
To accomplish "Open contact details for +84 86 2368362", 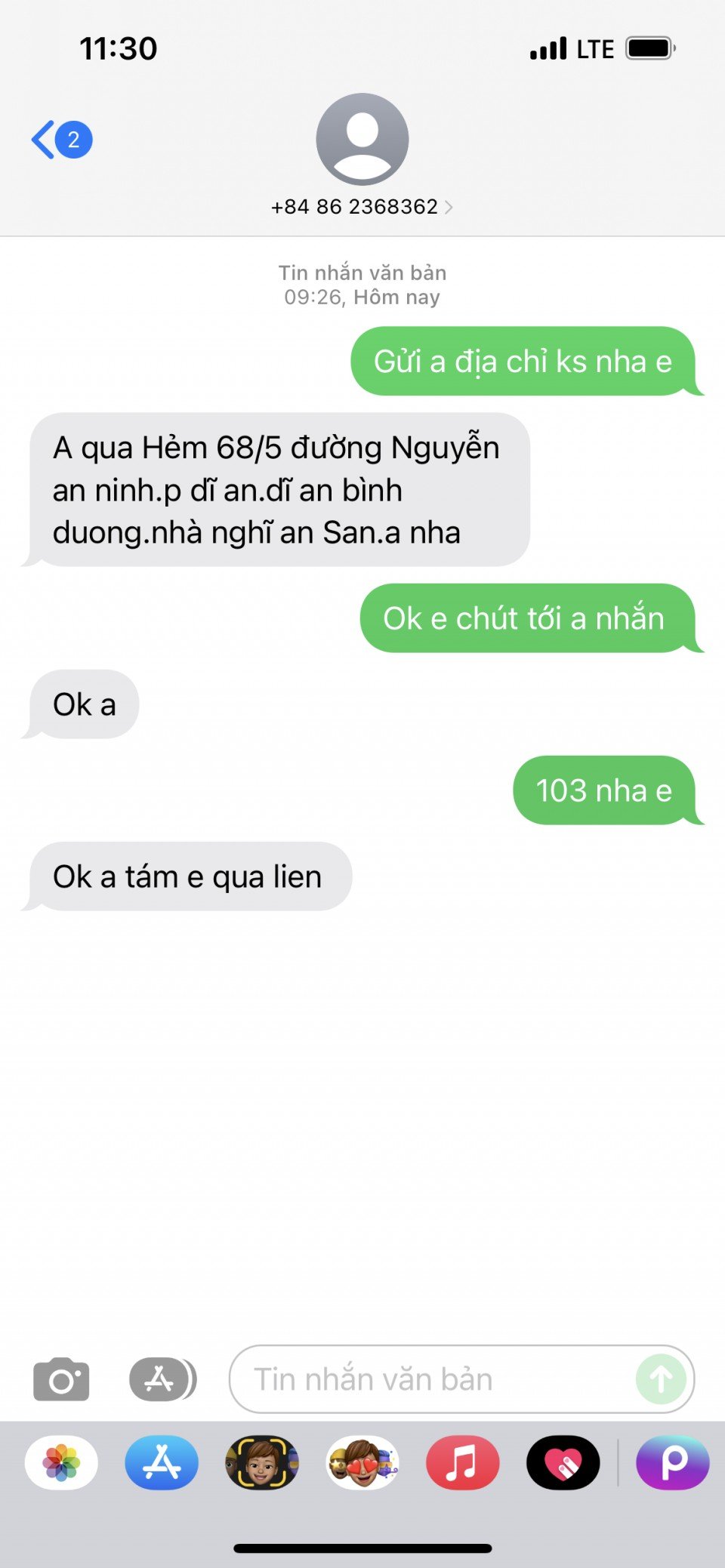I will (x=362, y=207).
